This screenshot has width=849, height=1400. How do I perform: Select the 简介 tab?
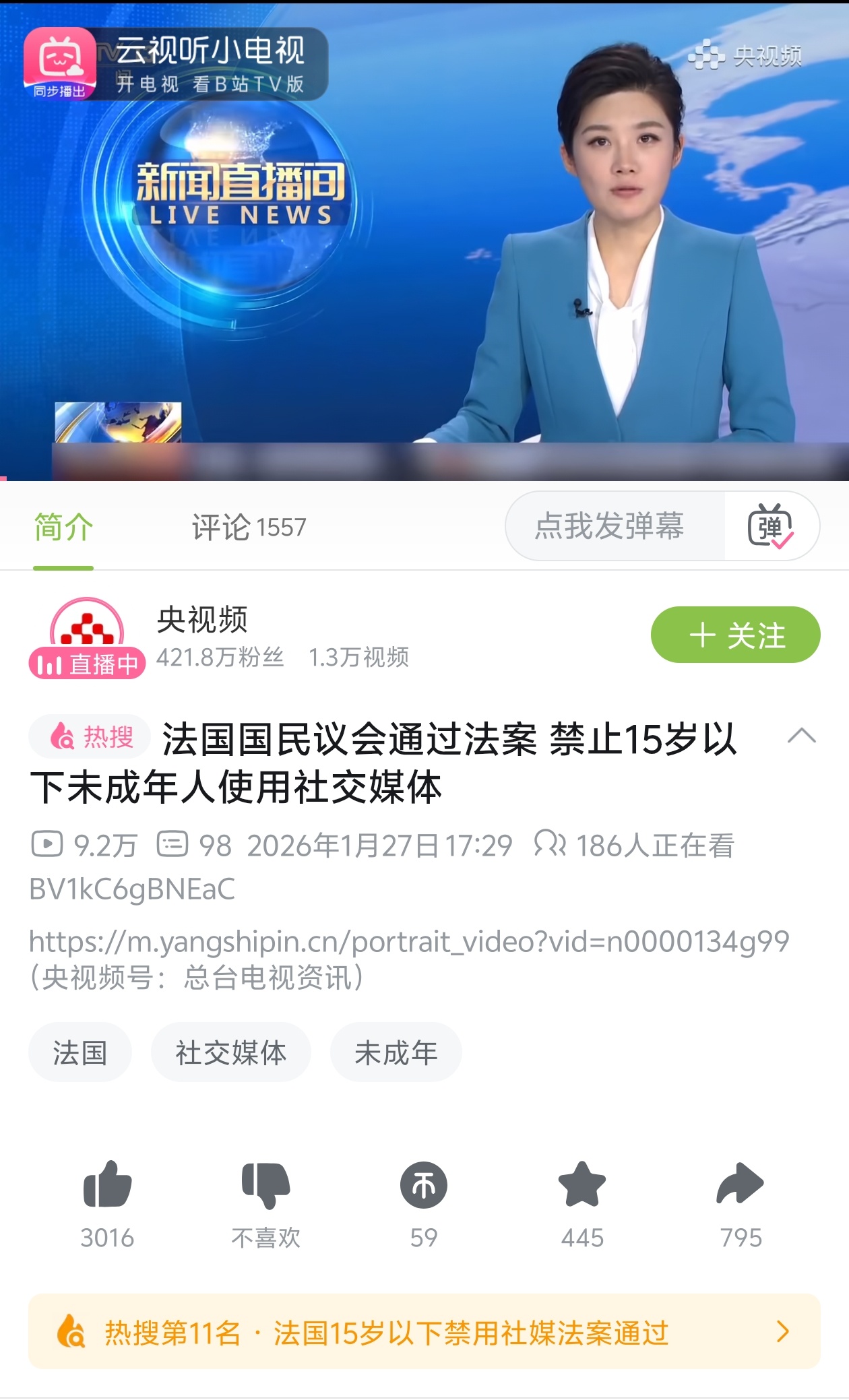[x=63, y=527]
